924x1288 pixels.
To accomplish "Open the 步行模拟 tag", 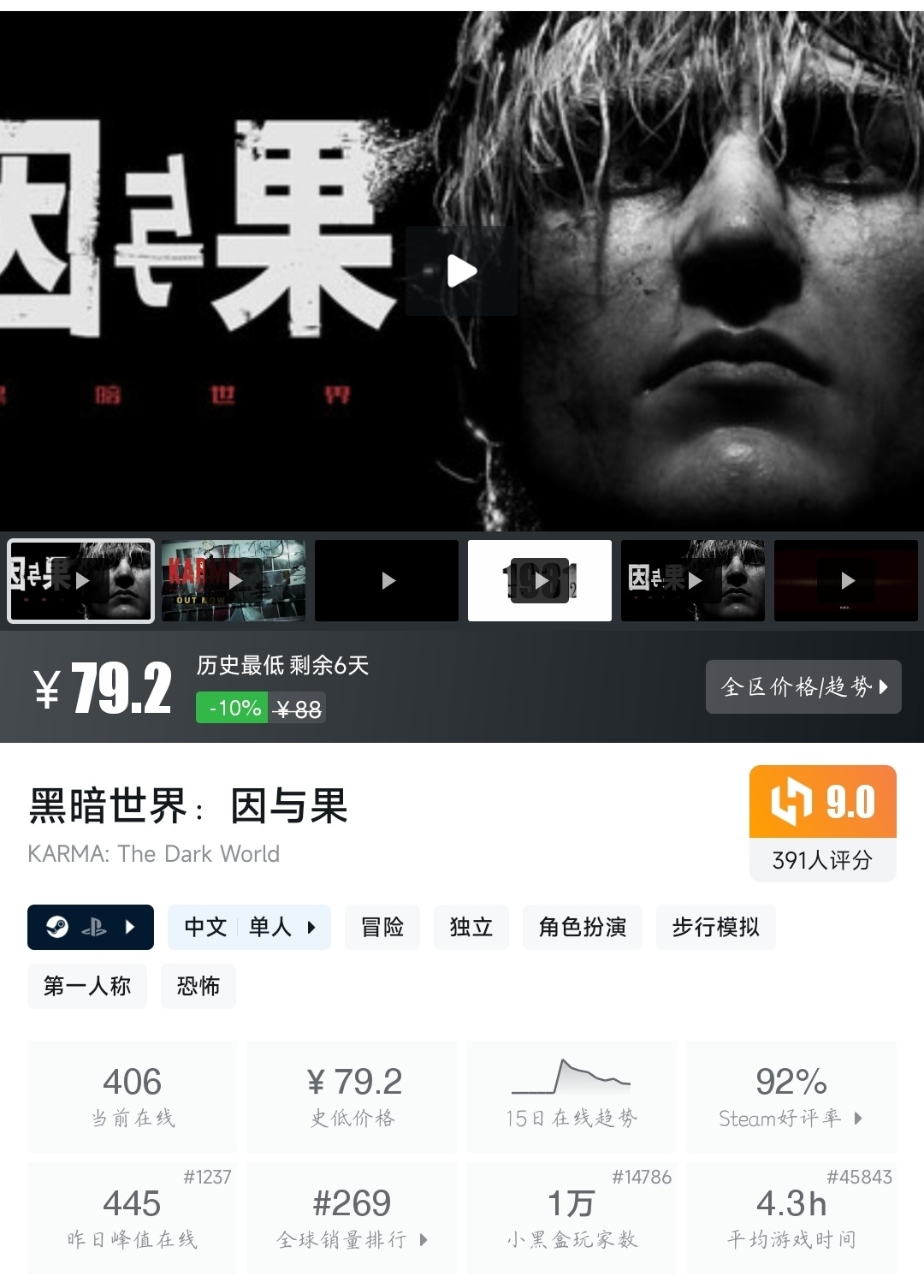I will click(x=715, y=927).
